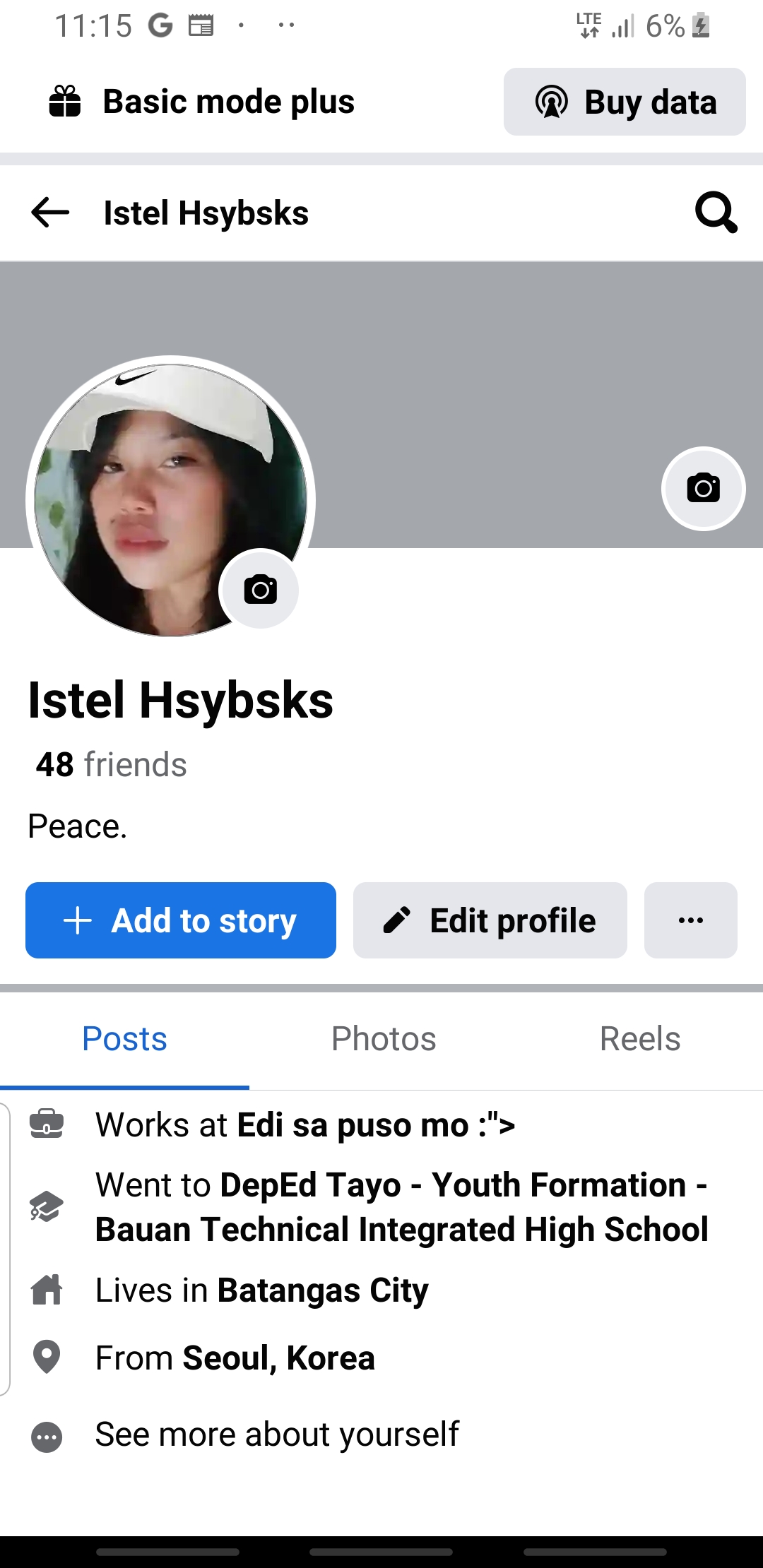Select the Posts tab
The width and height of the screenshot is (763, 1568).
tap(124, 1039)
